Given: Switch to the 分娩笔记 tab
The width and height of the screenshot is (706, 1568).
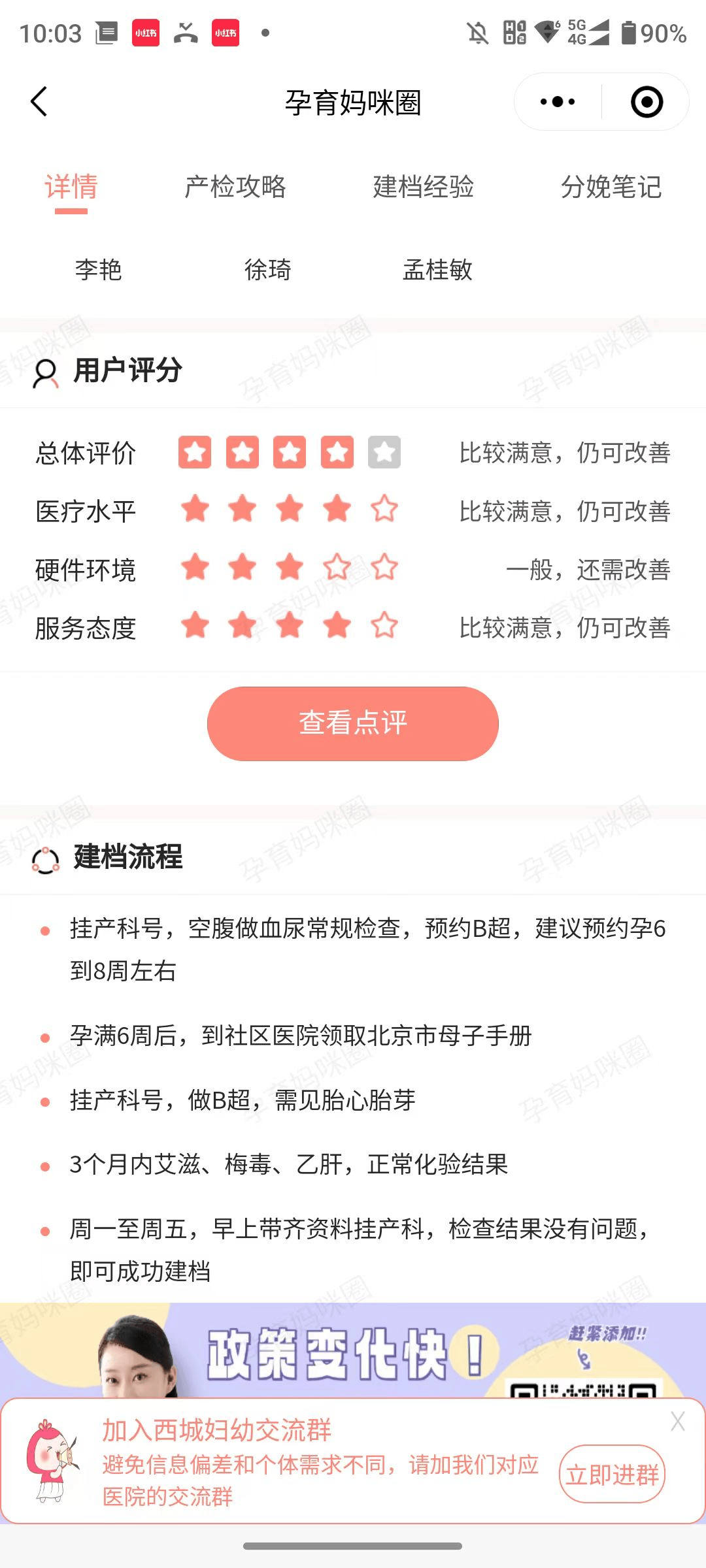Looking at the screenshot, I should pyautogui.click(x=611, y=187).
